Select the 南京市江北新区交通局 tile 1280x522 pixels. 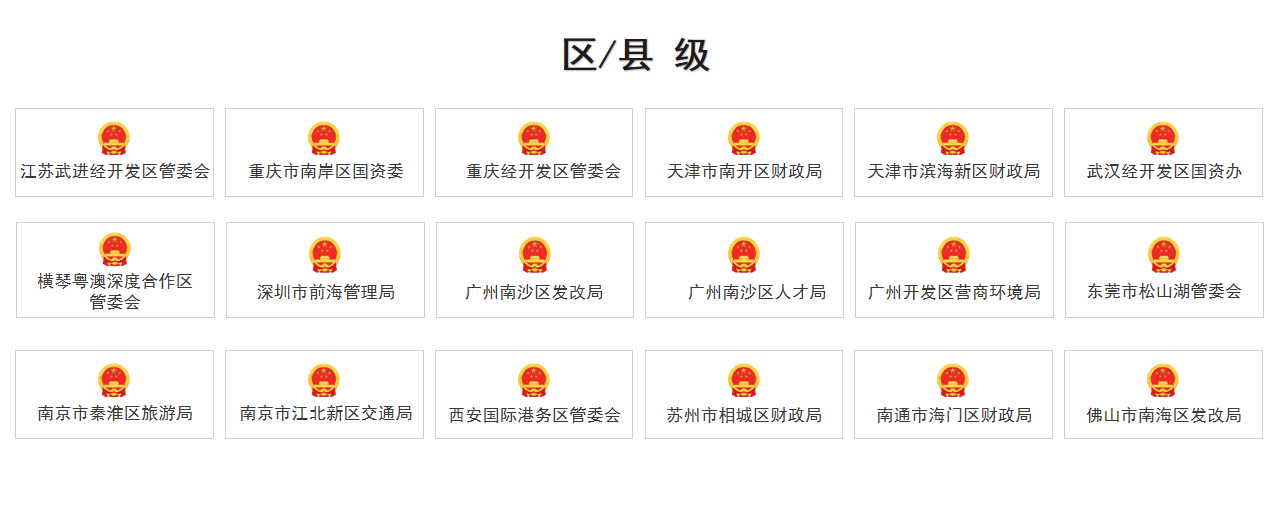(x=325, y=395)
